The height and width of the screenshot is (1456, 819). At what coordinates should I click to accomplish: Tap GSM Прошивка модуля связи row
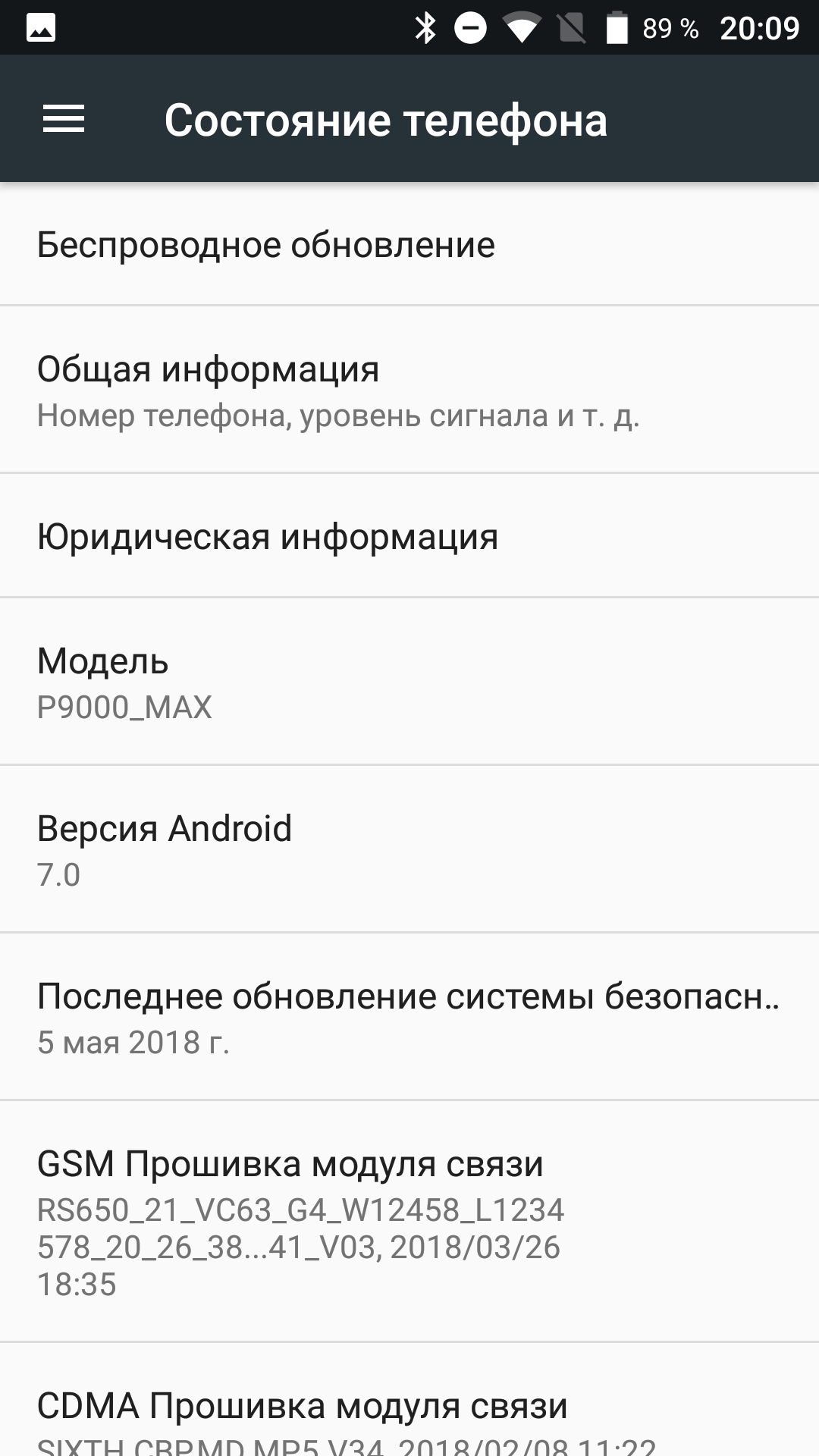[409, 1221]
